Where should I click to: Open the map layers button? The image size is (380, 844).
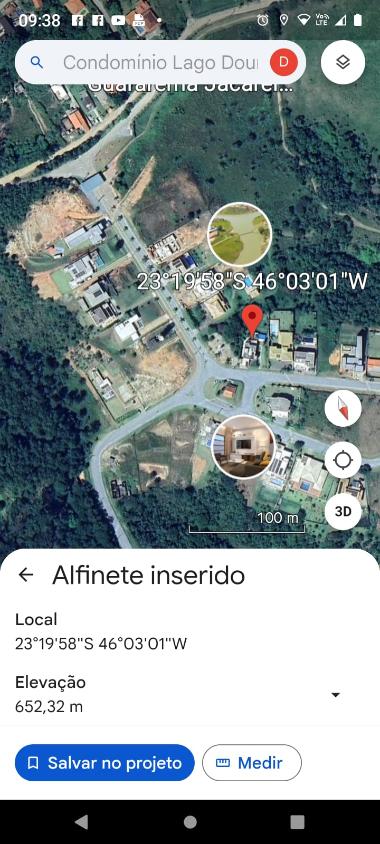point(343,62)
